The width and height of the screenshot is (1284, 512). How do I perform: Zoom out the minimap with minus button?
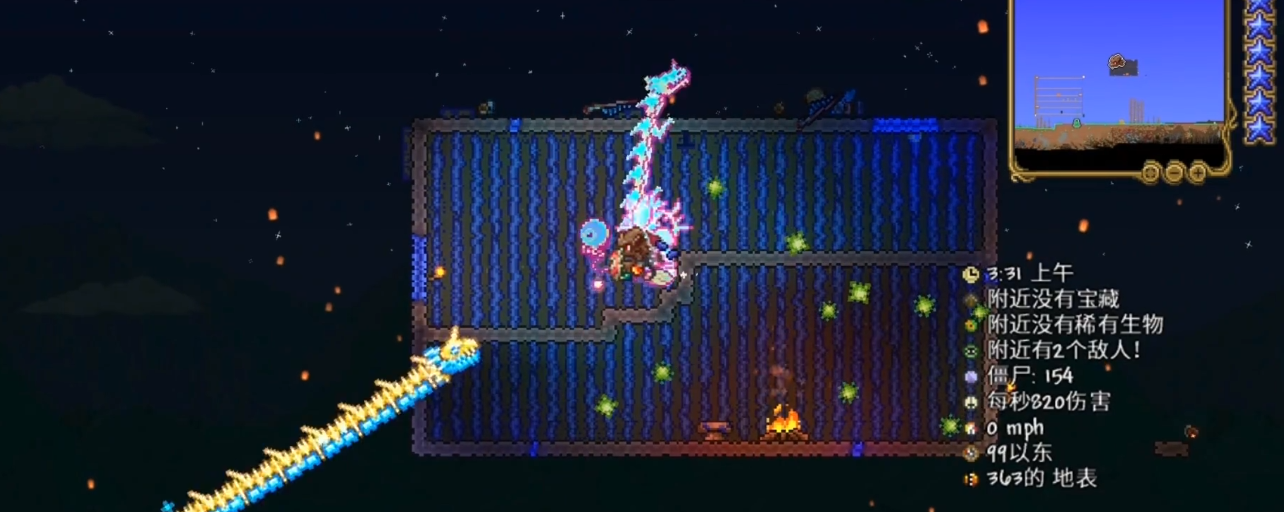tap(1174, 173)
